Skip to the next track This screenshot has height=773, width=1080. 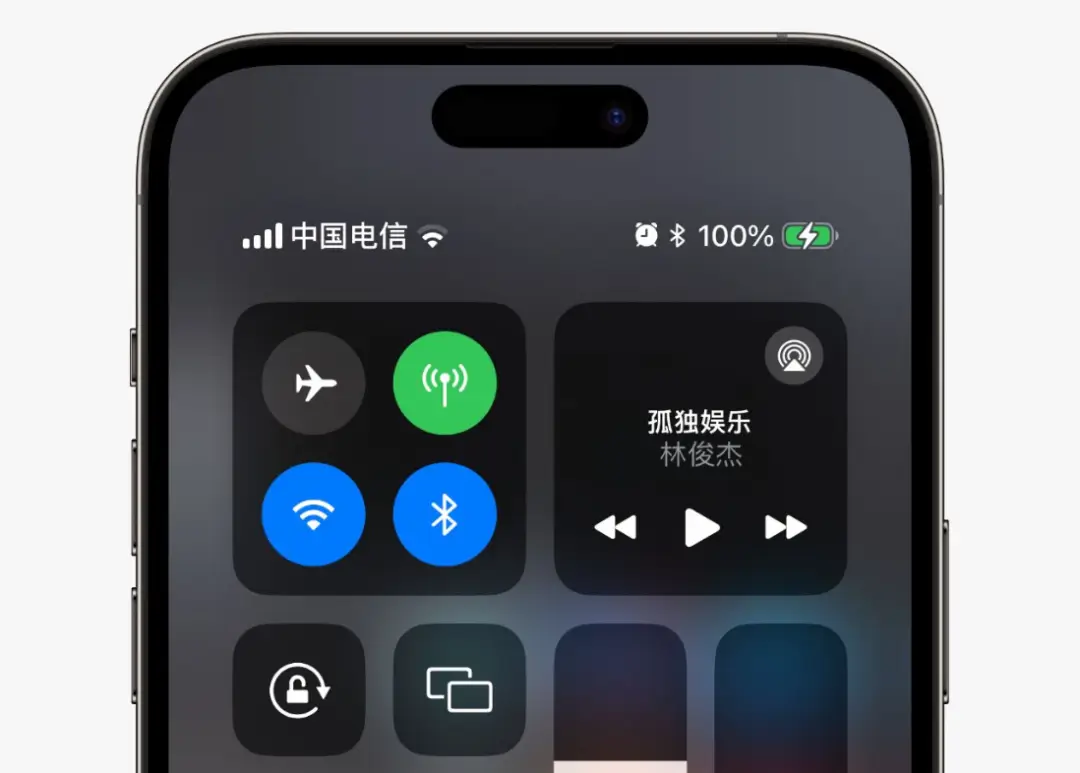786,527
